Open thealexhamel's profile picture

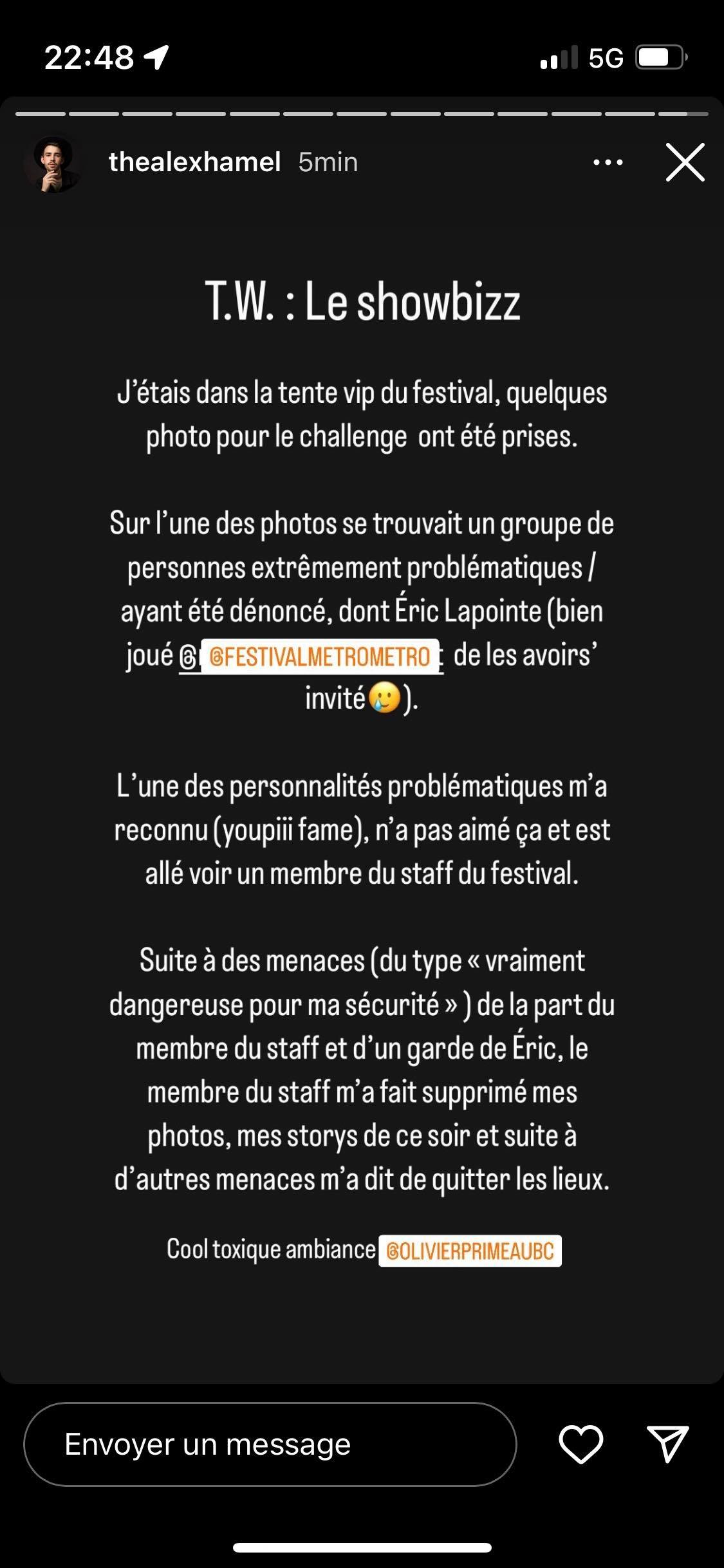pyautogui.click(x=53, y=163)
